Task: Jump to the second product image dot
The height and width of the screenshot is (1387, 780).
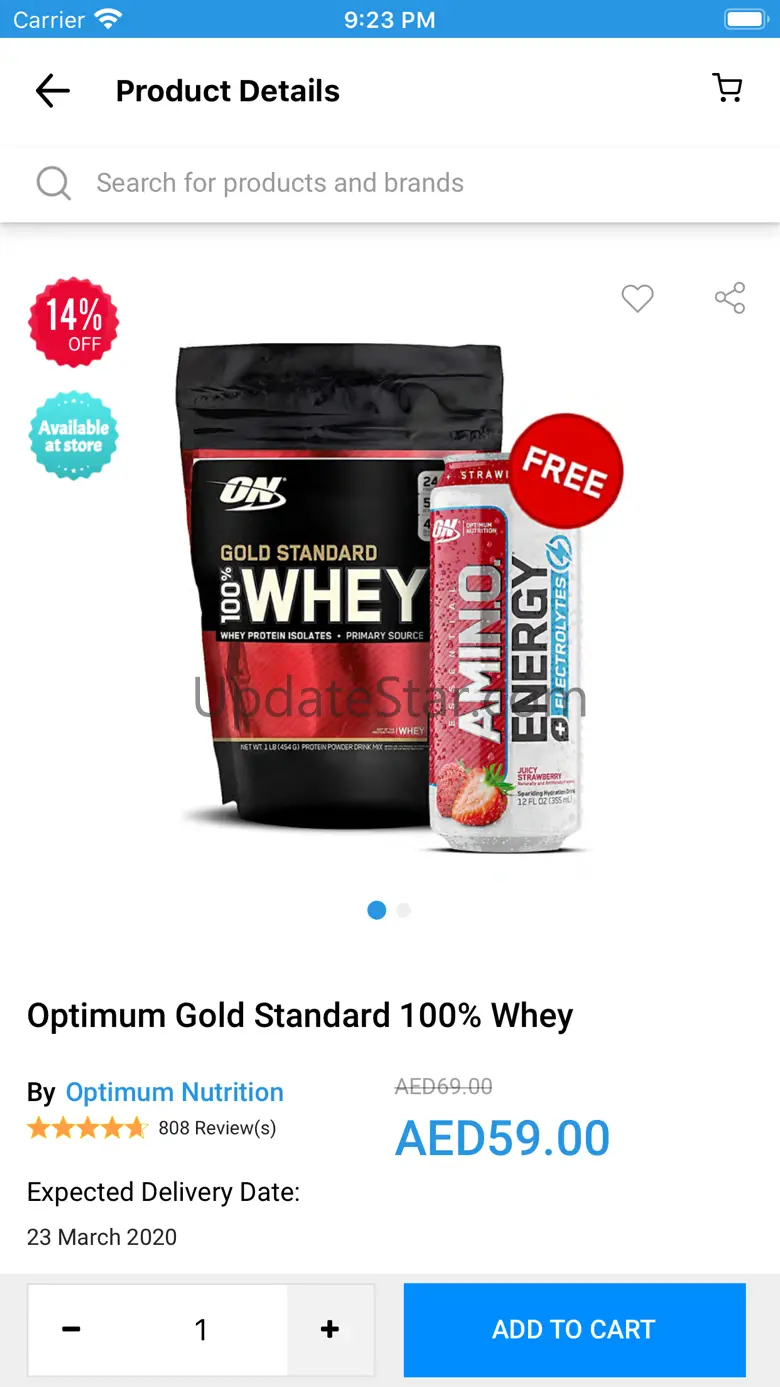Action: click(404, 910)
